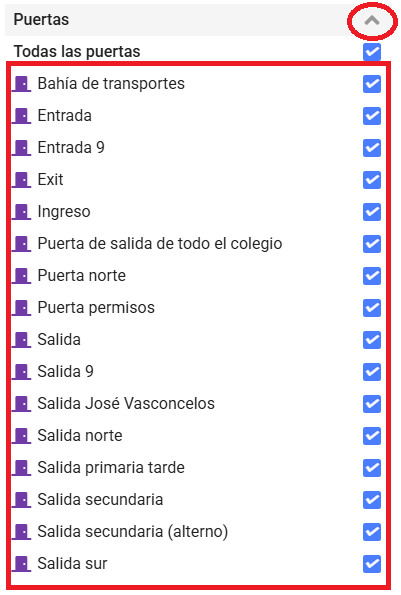This screenshot has width=401, height=595.
Task: Uncheck Puerta norte checkbox
Action: tap(372, 276)
